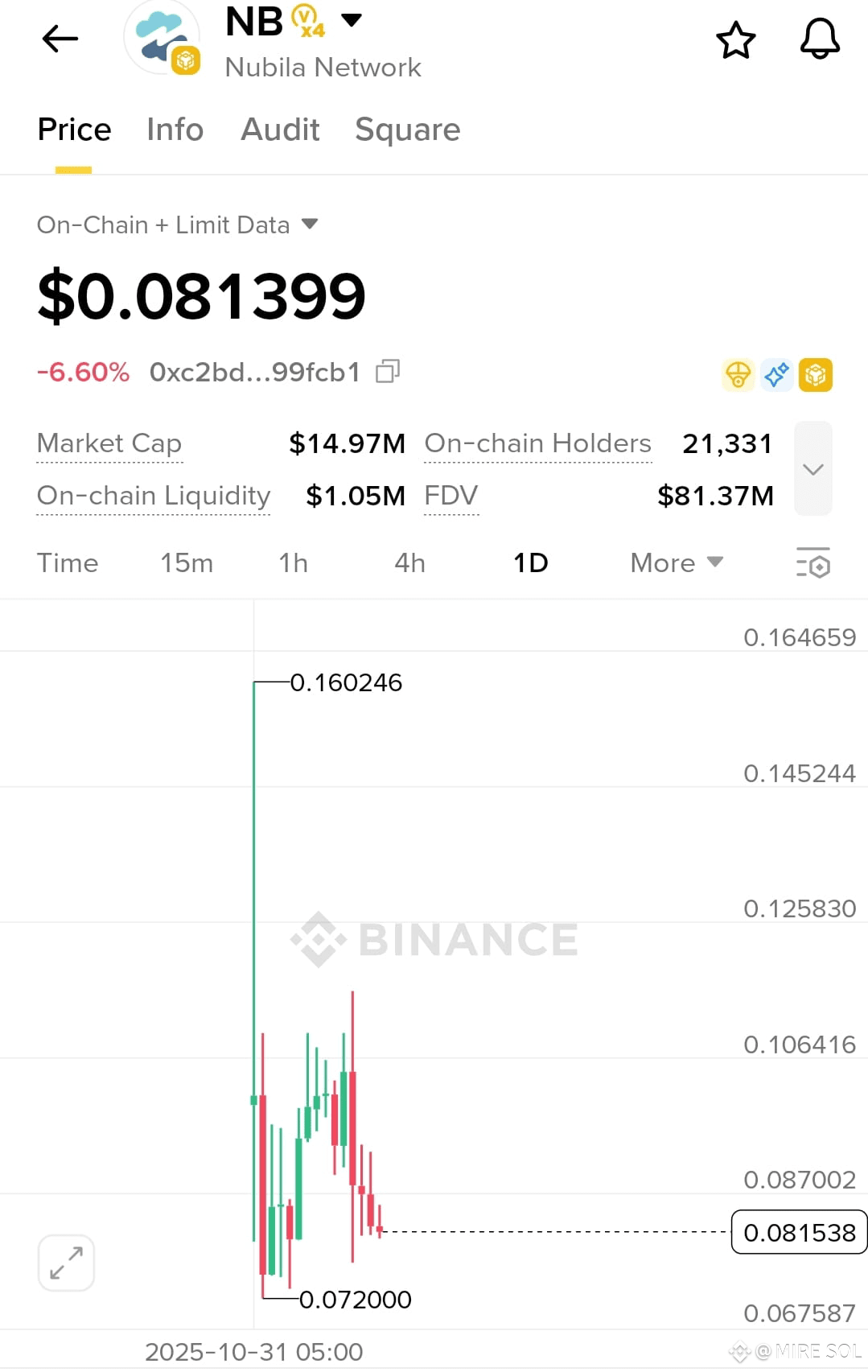Screen dimensions: 868x1372
Task: Open the More intervals dropdown
Action: pyautogui.click(x=677, y=563)
